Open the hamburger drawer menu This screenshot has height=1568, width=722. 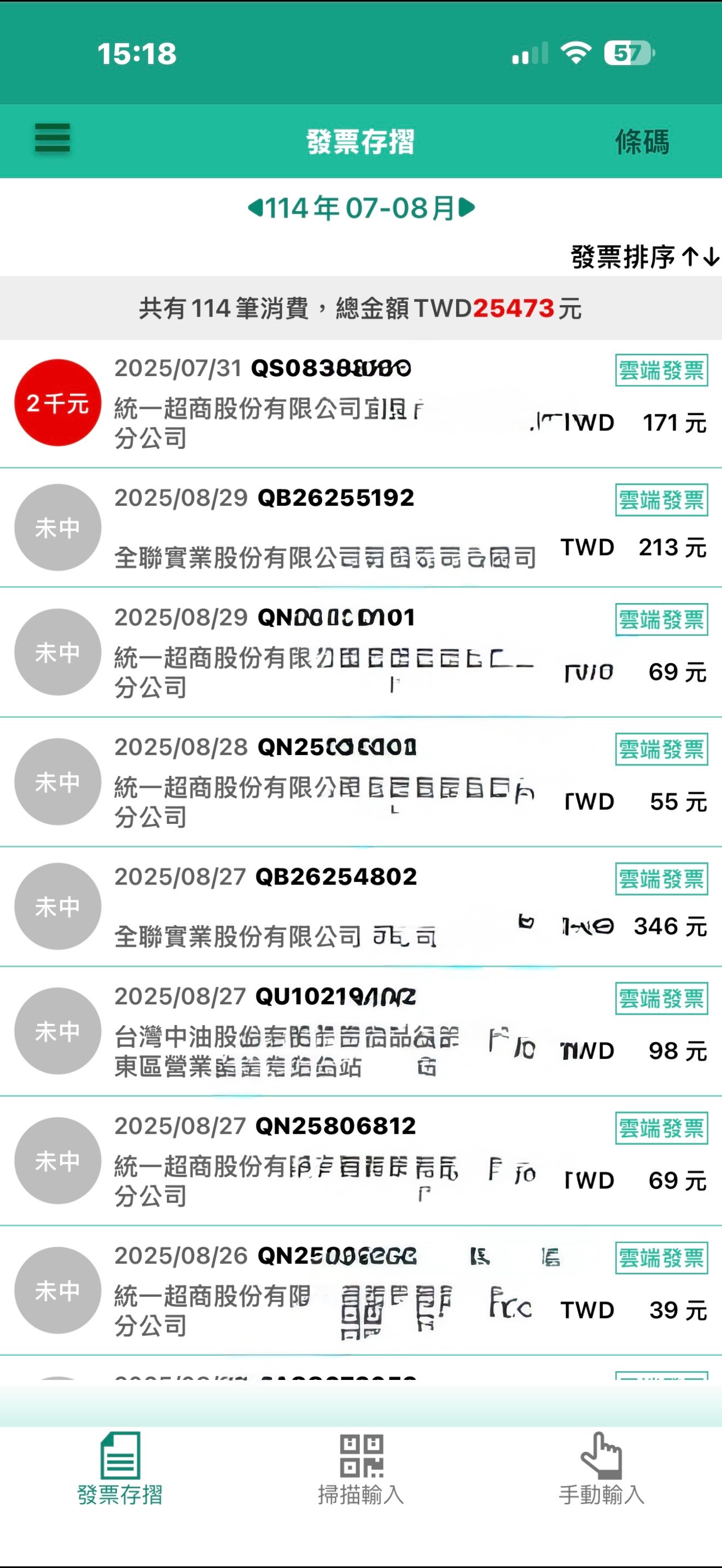pos(53,138)
